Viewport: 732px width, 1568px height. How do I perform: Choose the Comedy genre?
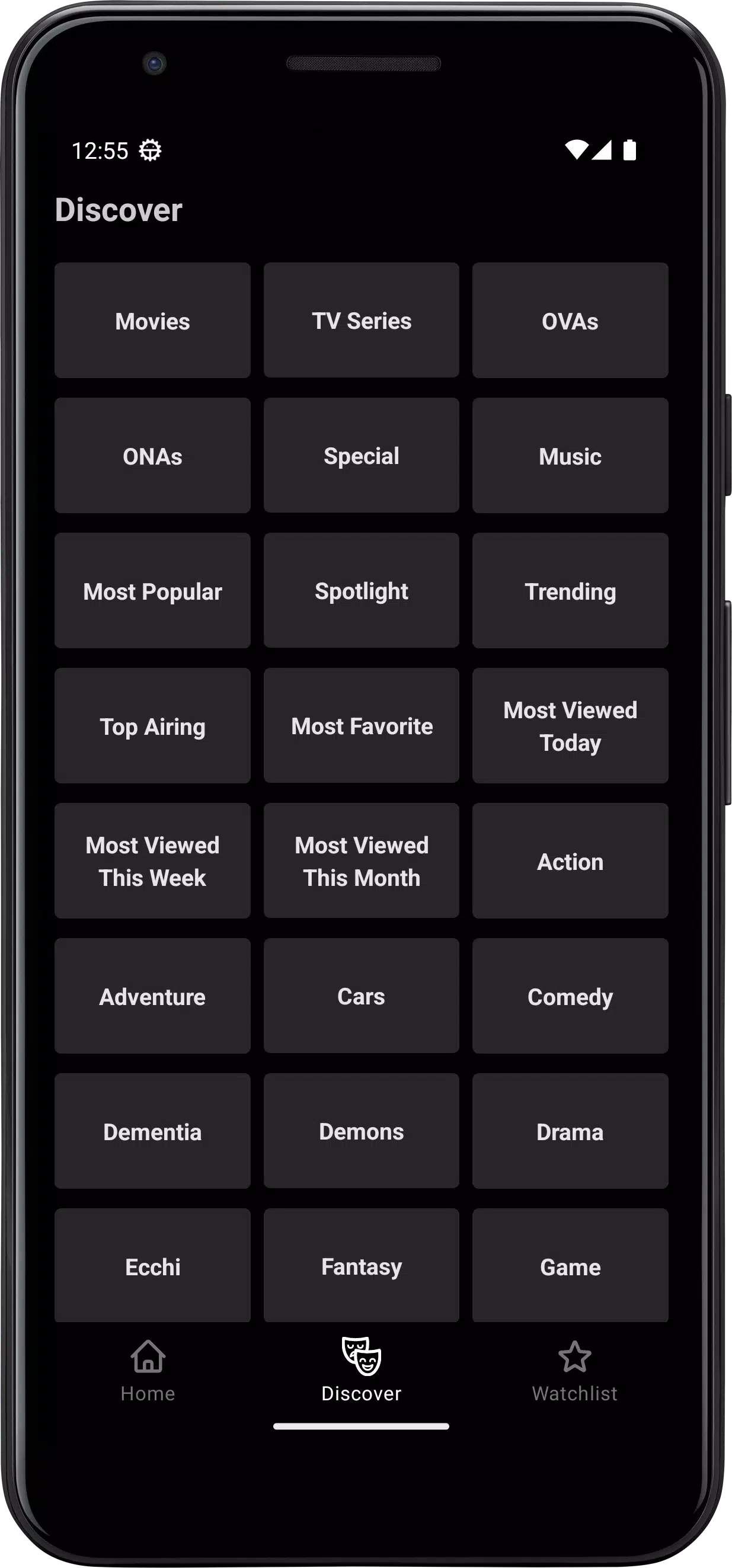pyautogui.click(x=570, y=996)
